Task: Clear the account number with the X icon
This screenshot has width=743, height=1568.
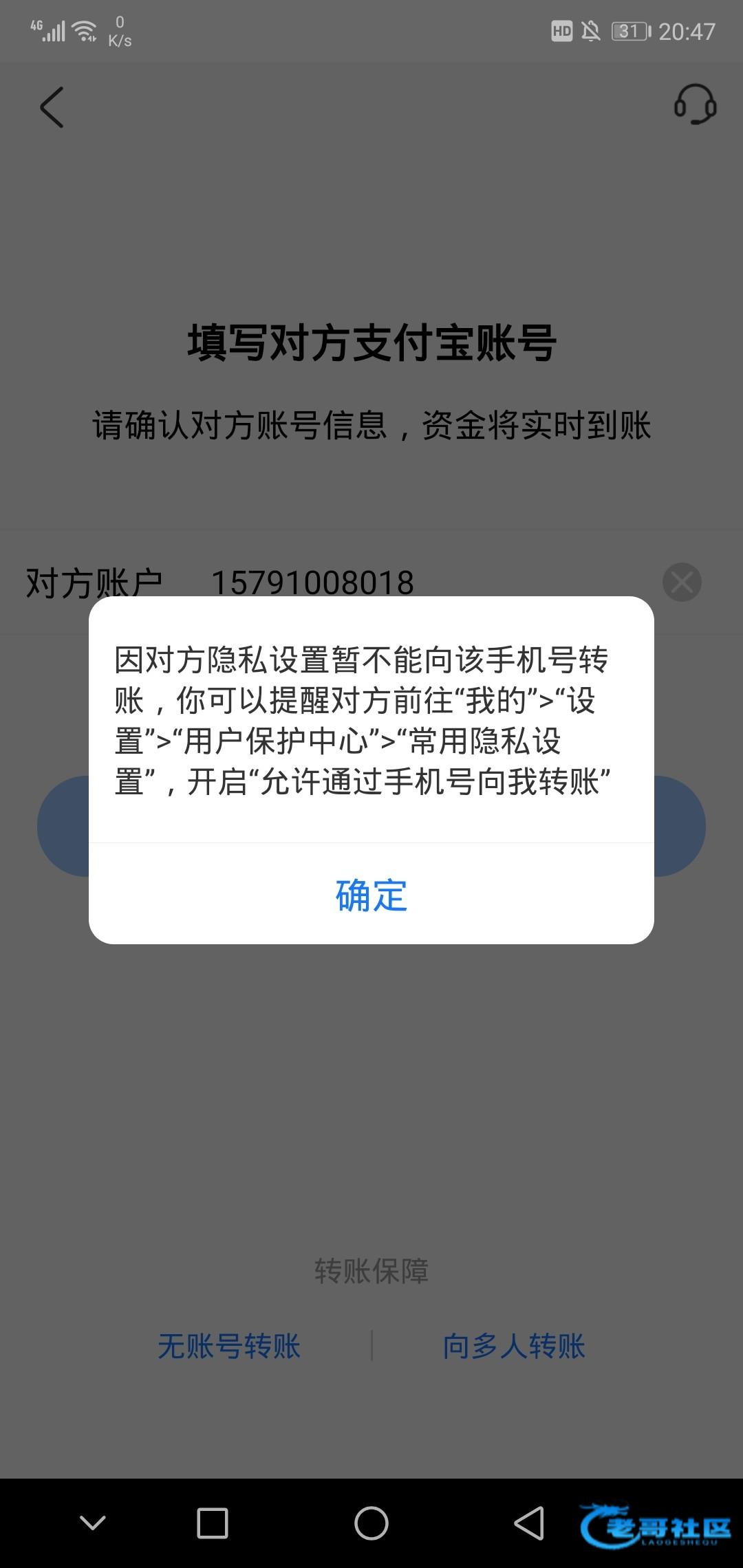Action: [682, 582]
